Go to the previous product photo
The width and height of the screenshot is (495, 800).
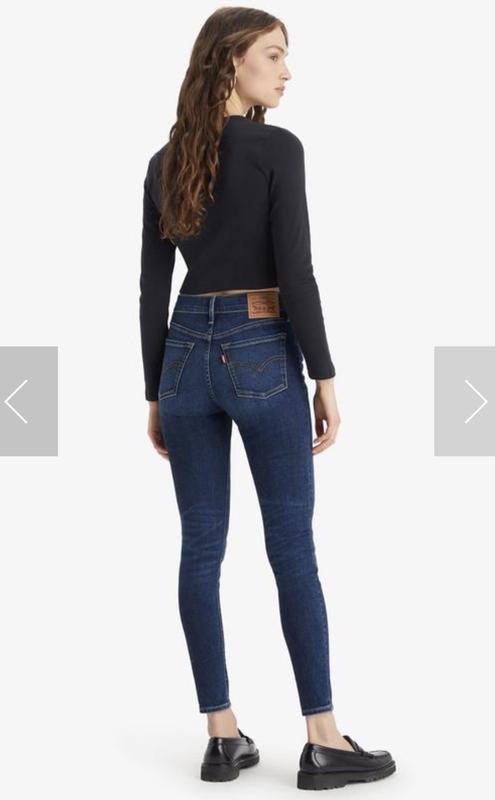pos(29,401)
